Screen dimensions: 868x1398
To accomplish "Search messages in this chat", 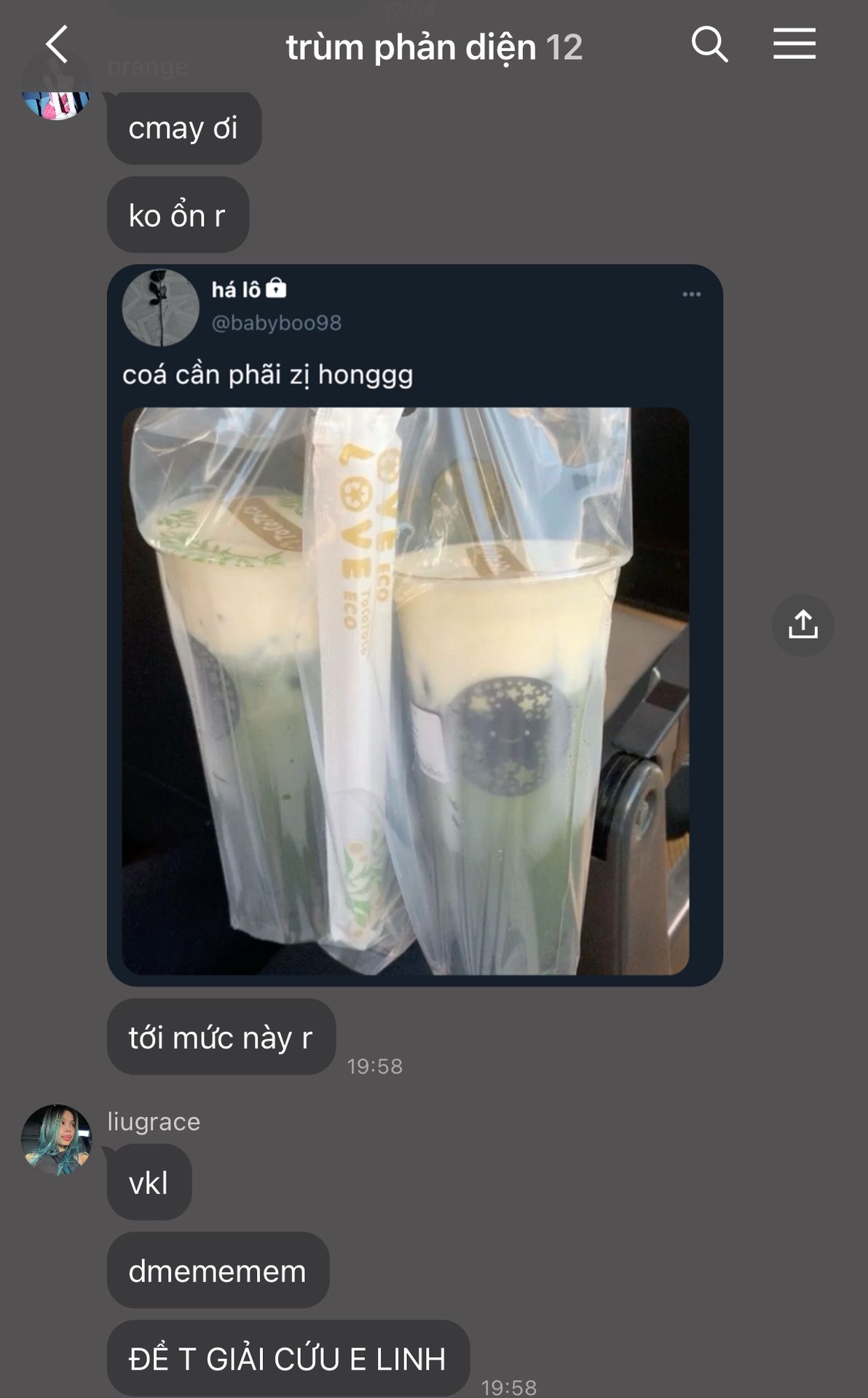I will 709,45.
